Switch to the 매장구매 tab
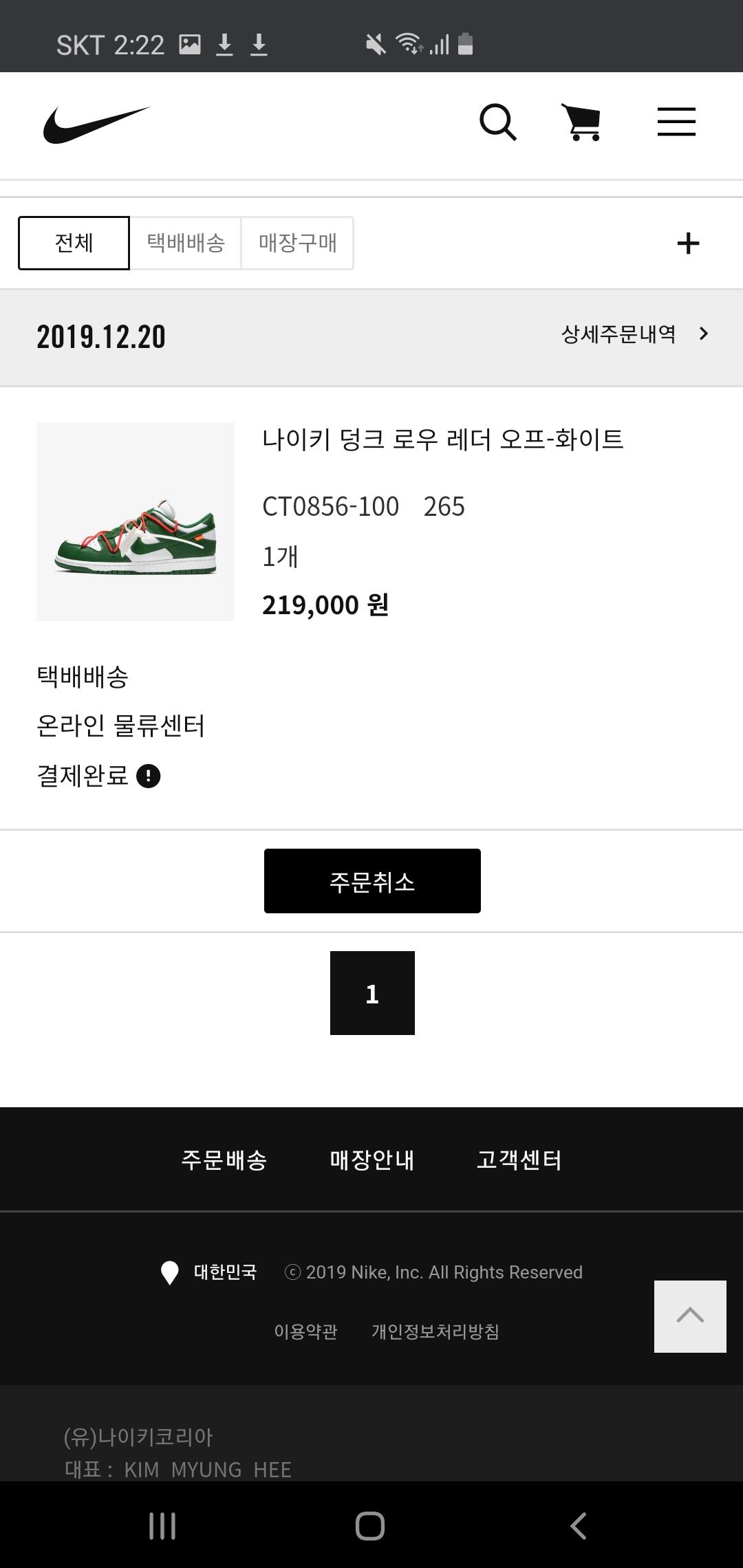This screenshot has width=743, height=1568. (297, 243)
